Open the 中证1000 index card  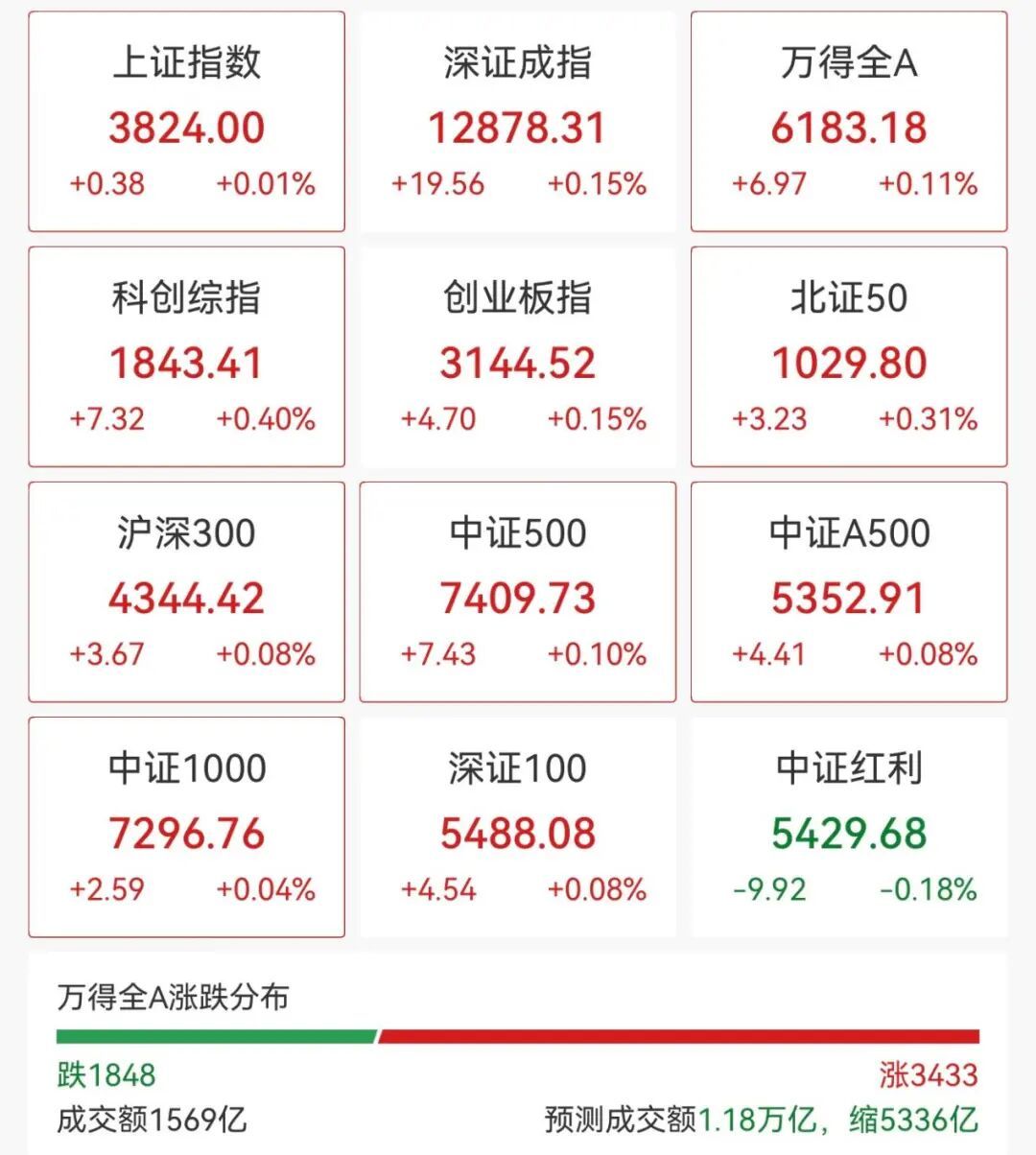coord(186,827)
